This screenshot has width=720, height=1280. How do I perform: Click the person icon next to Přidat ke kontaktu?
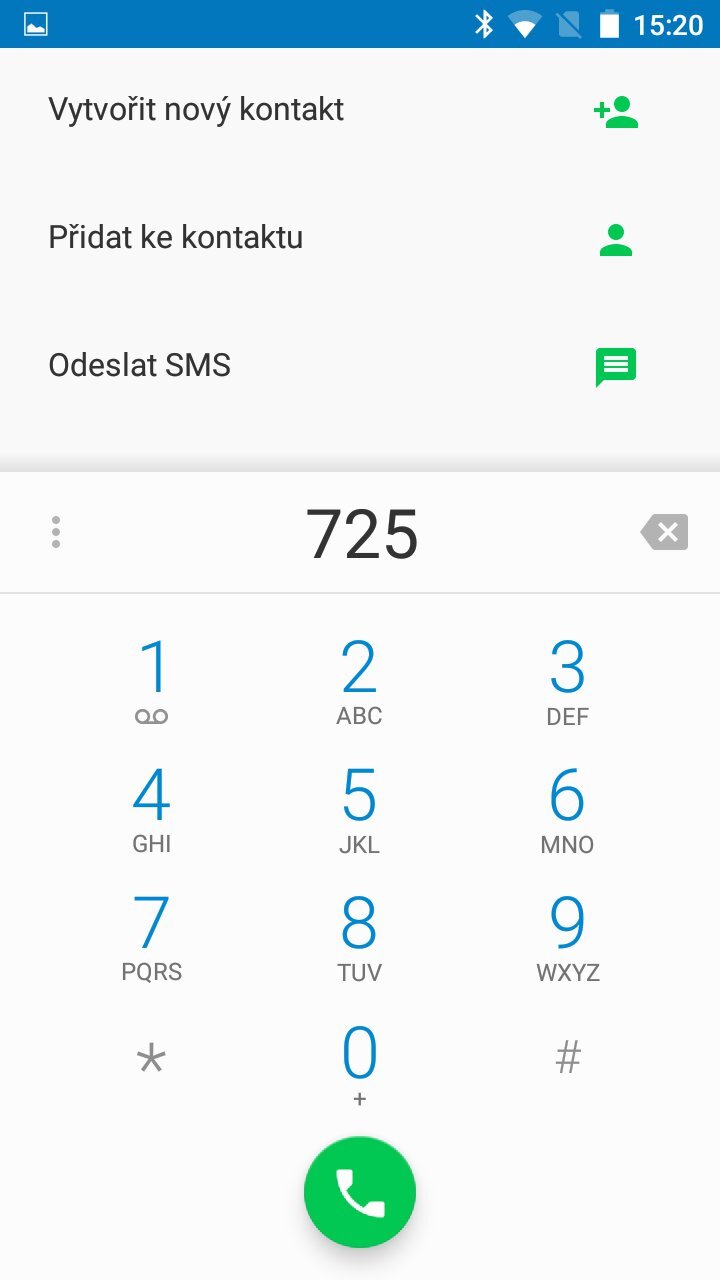[614, 240]
